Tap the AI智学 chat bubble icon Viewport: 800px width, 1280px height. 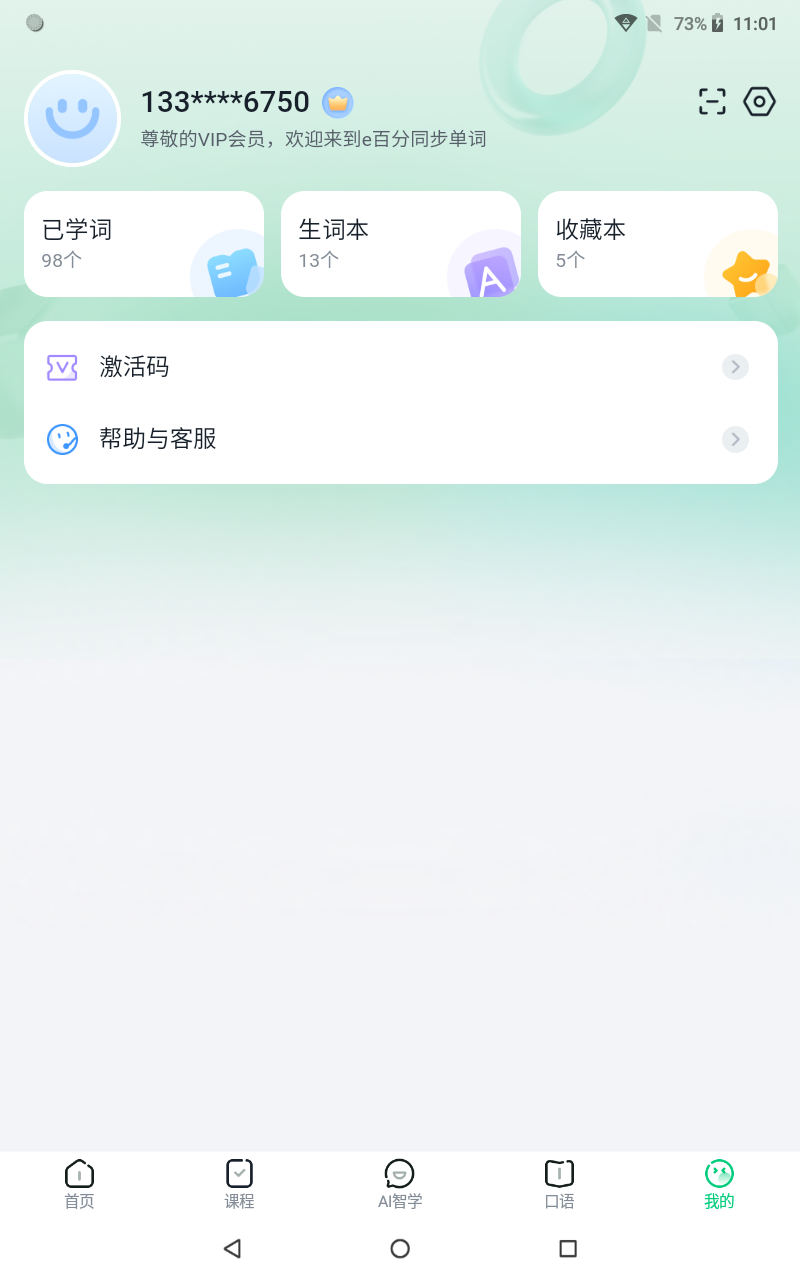point(399,1173)
